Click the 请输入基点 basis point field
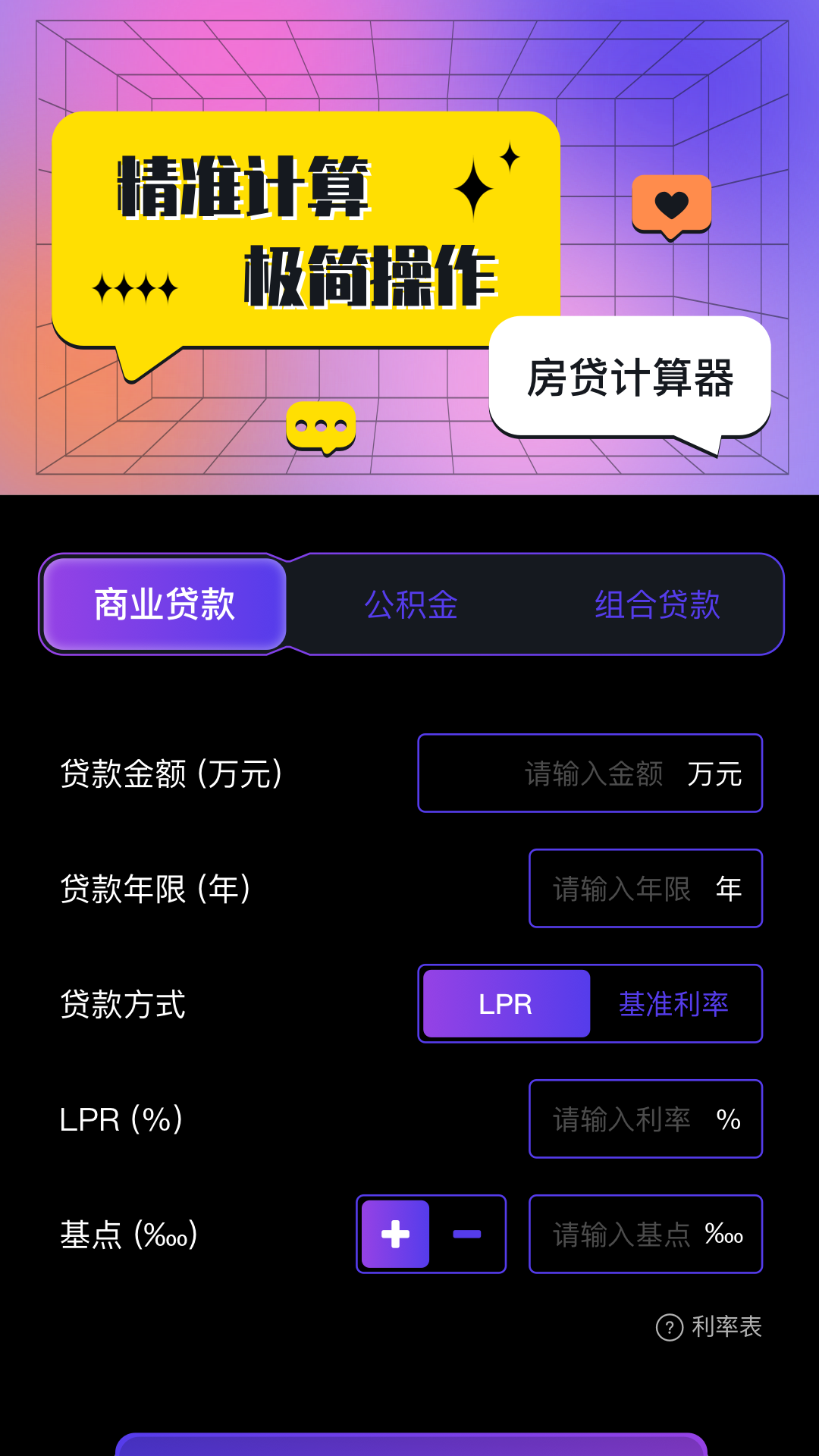 coord(645,1234)
